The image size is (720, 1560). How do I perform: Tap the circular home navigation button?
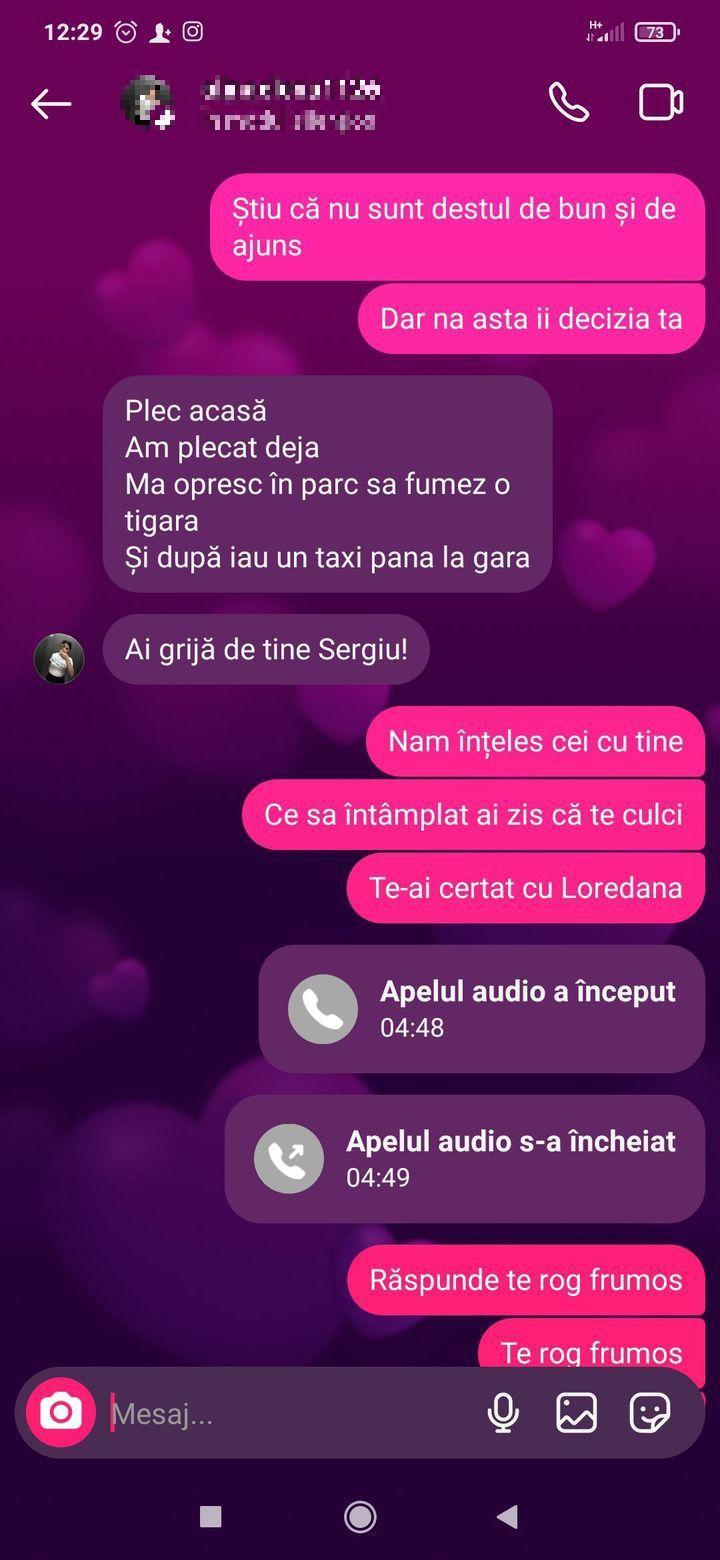(x=359, y=1516)
